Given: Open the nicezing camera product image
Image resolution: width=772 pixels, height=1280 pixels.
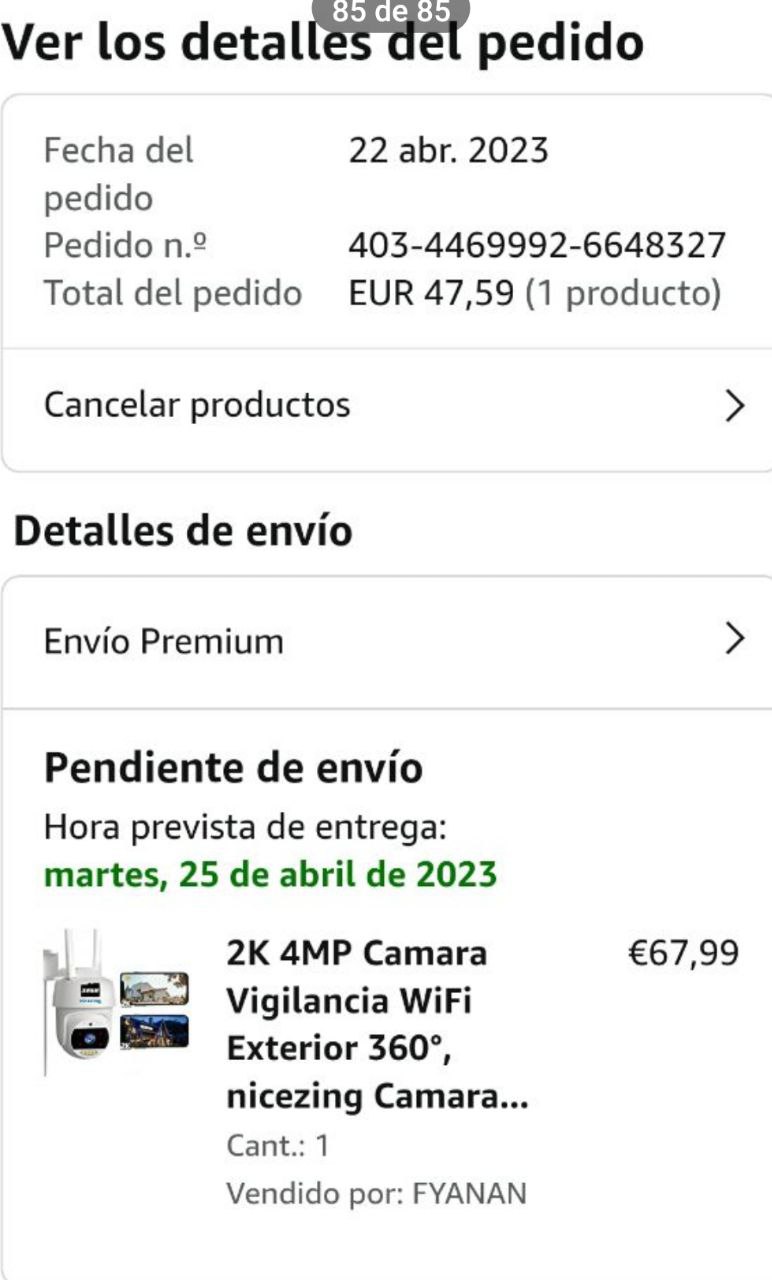Looking at the screenshot, I should click(116, 1004).
